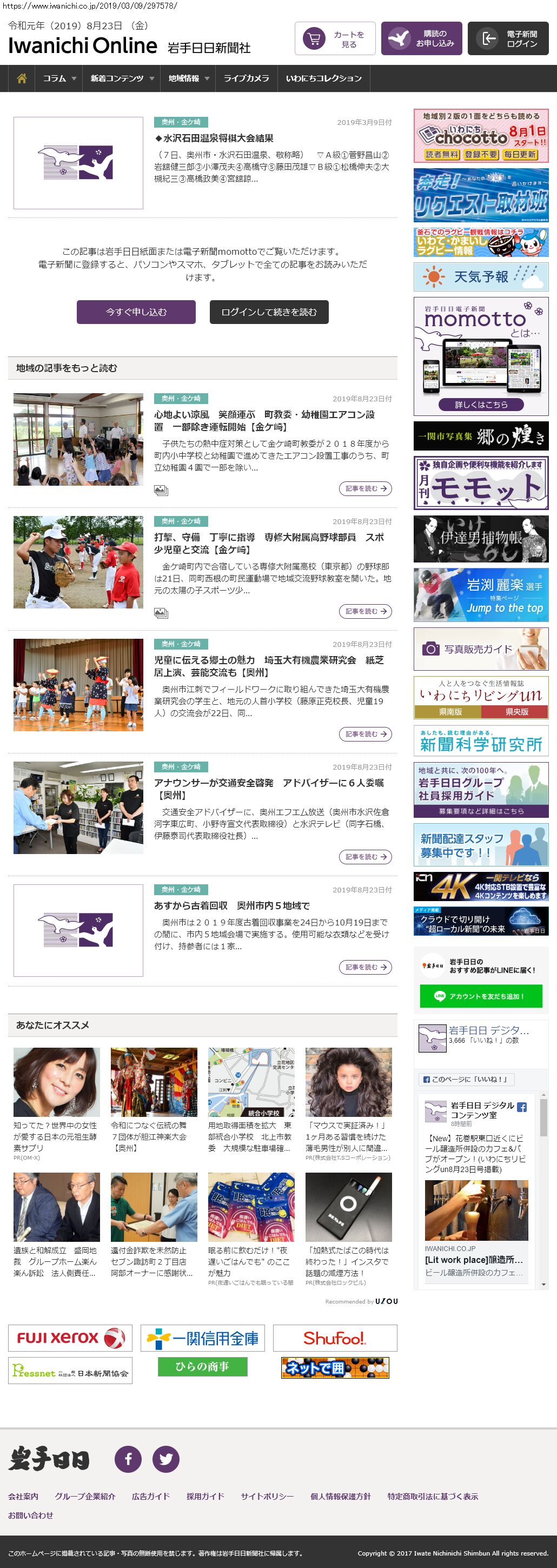Viewport: 557px width, 1568px height.
Task: Expand the コラム dropdown menu
Action: point(59,78)
